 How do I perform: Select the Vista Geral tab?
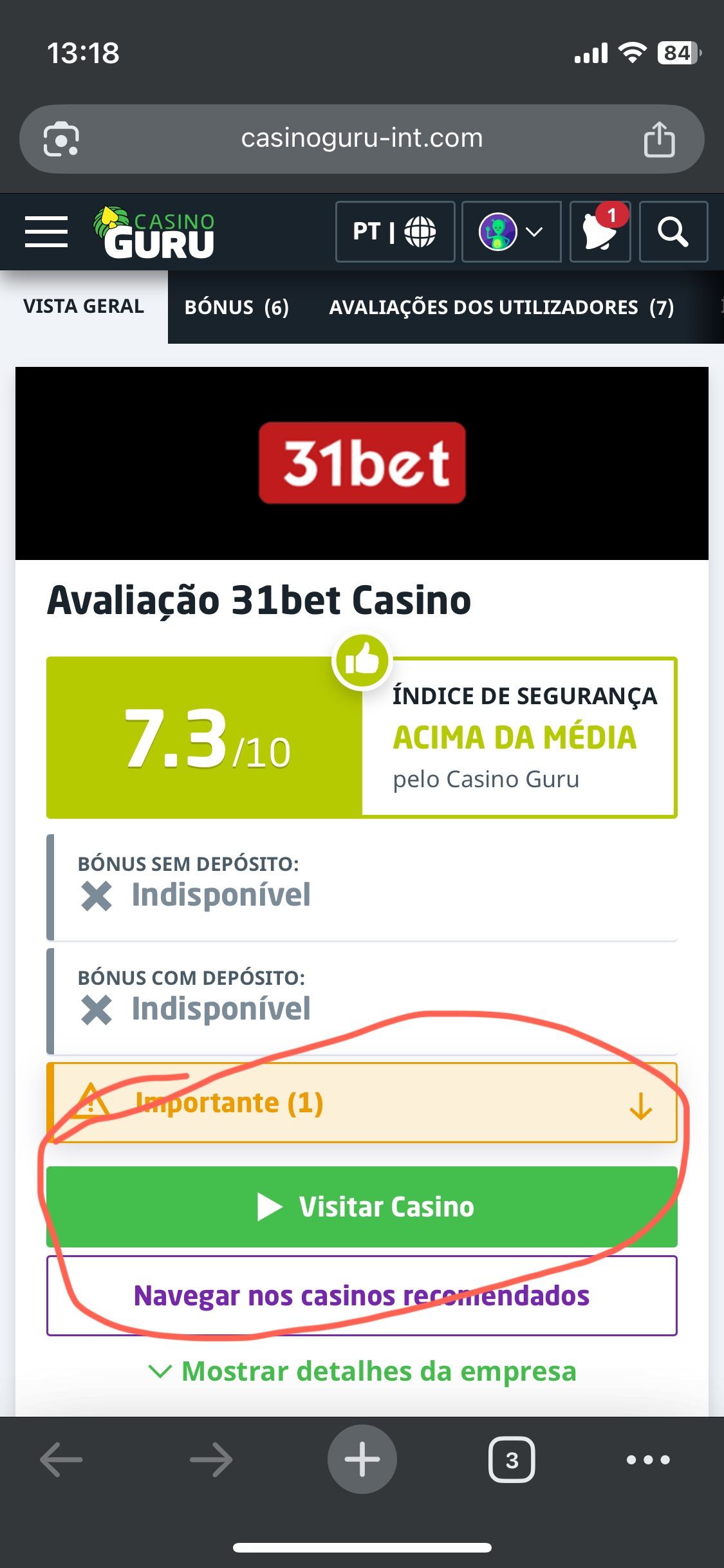pyautogui.click(x=84, y=306)
